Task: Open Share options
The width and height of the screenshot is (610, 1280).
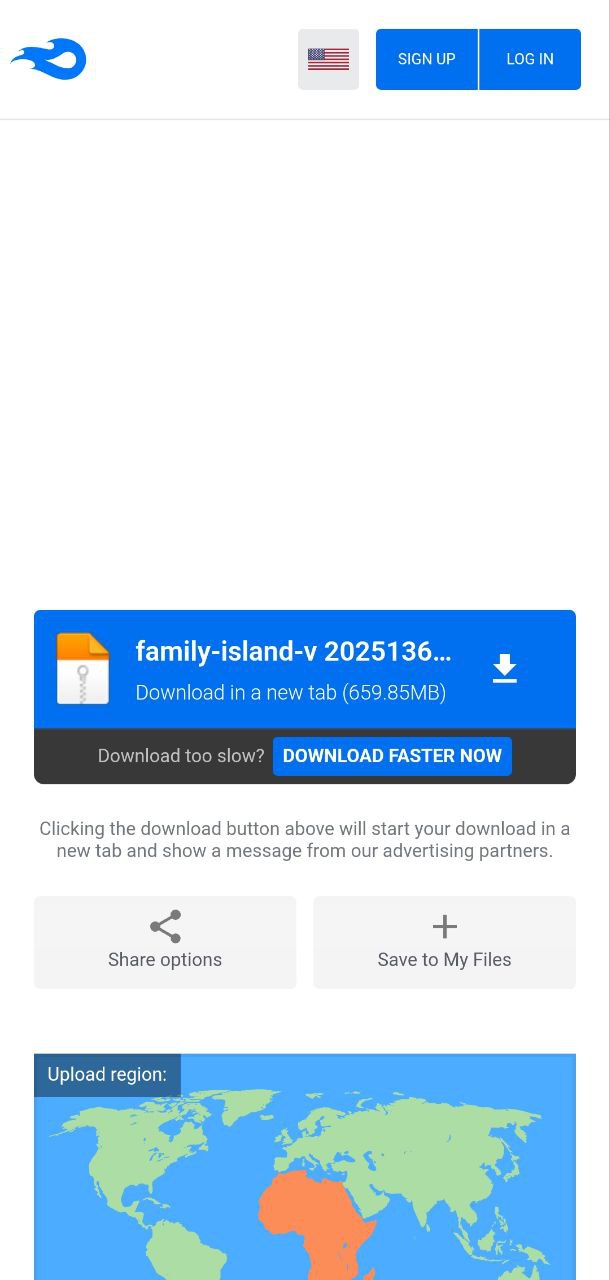Action: [165, 942]
